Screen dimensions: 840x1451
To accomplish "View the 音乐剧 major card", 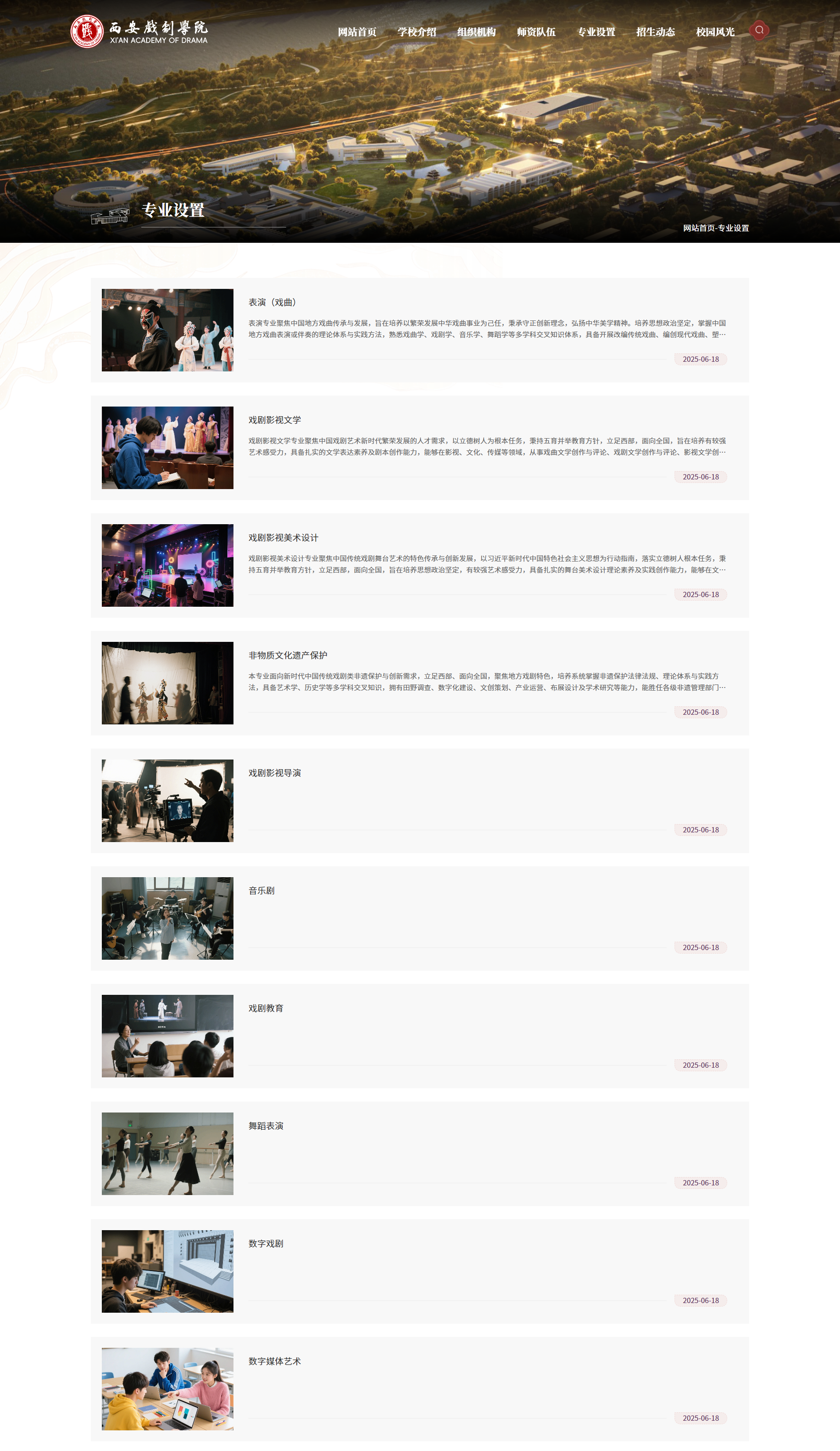I will coord(262,891).
